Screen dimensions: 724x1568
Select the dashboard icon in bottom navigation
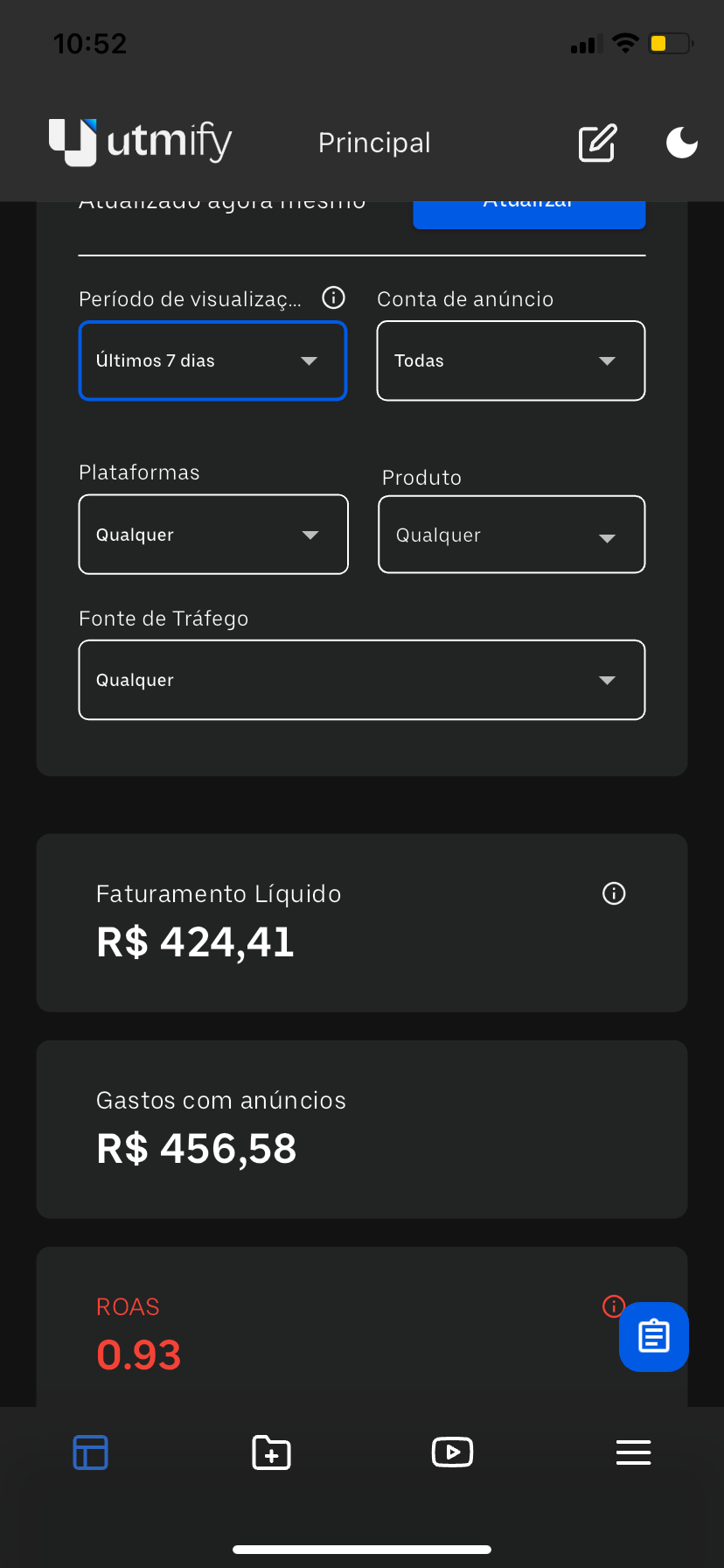click(x=90, y=1452)
